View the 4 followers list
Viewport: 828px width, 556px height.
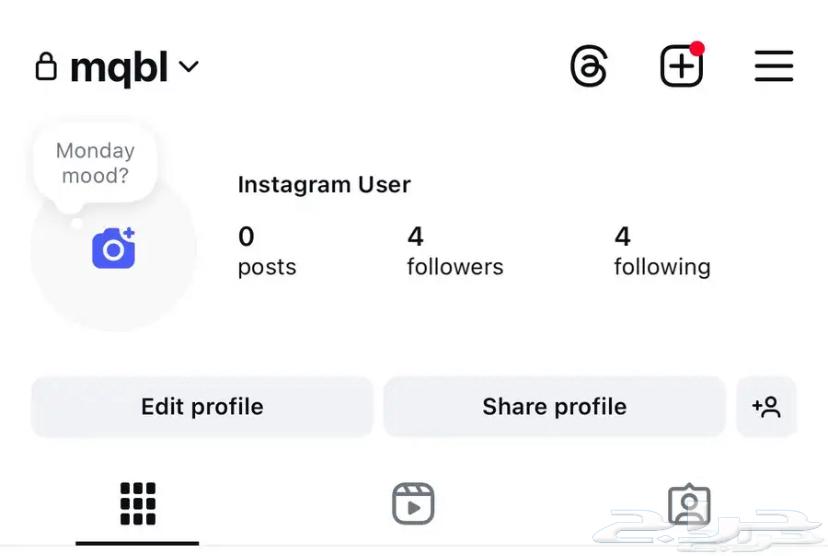click(454, 251)
